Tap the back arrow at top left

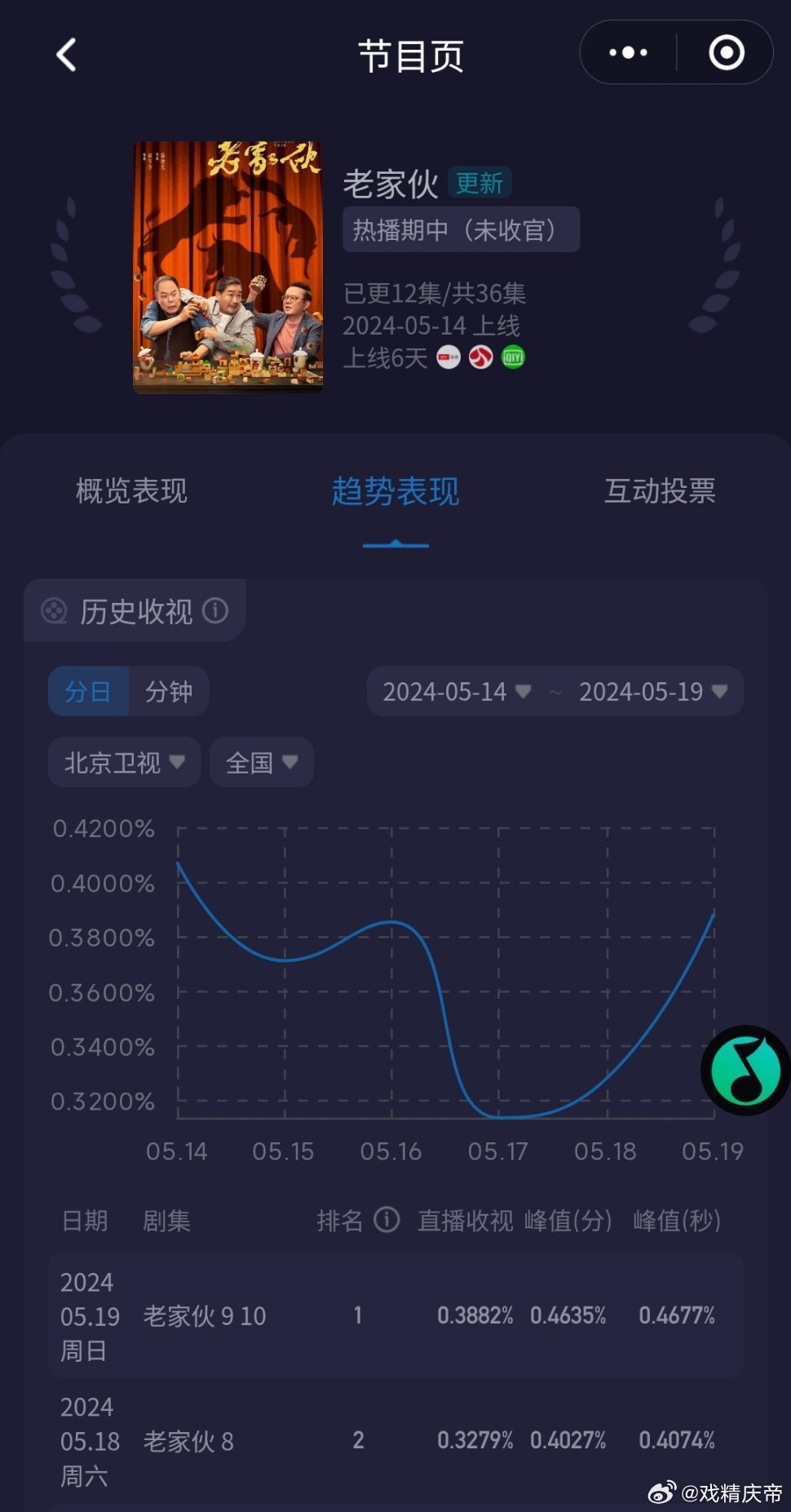point(65,54)
